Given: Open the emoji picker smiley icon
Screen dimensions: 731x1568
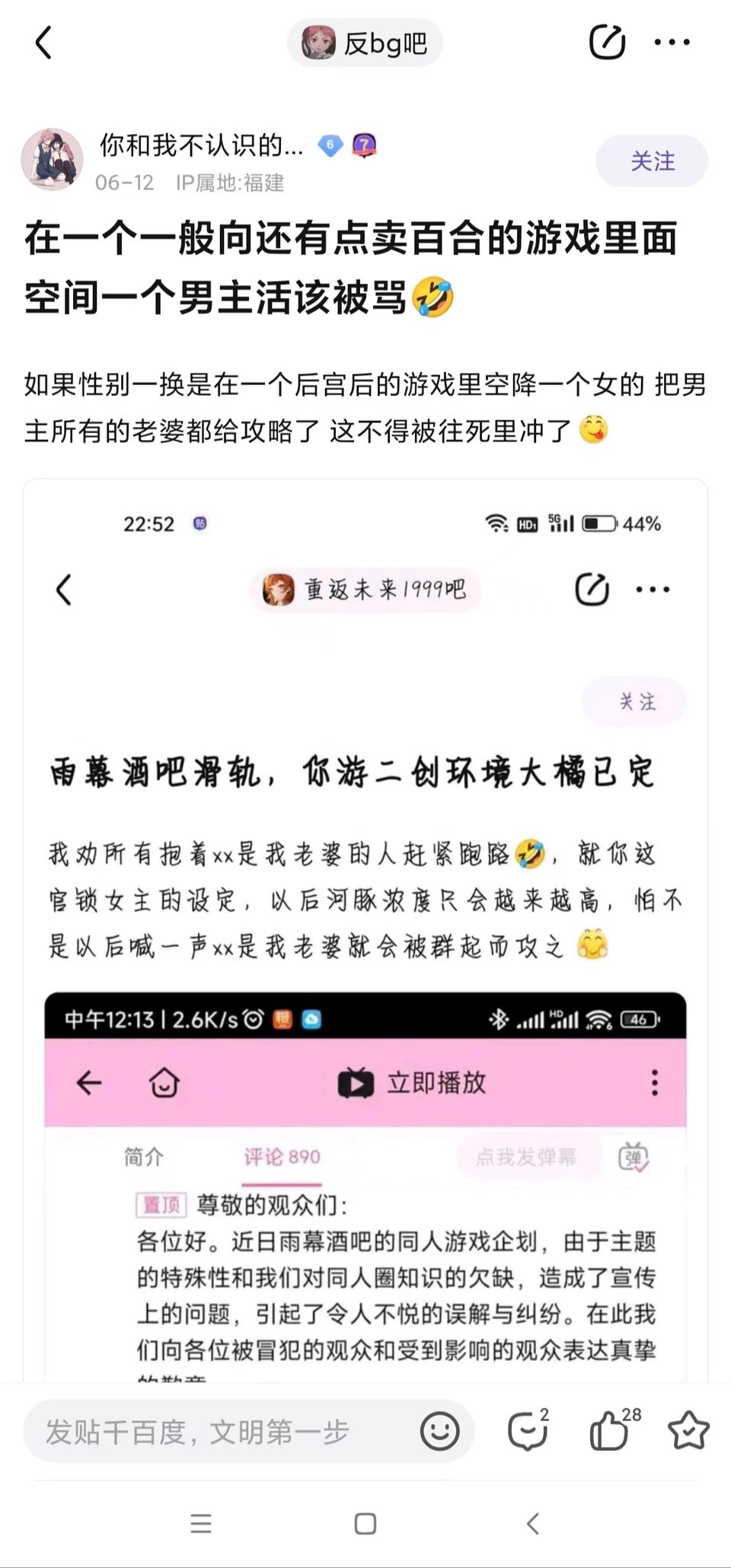Looking at the screenshot, I should click(440, 1432).
